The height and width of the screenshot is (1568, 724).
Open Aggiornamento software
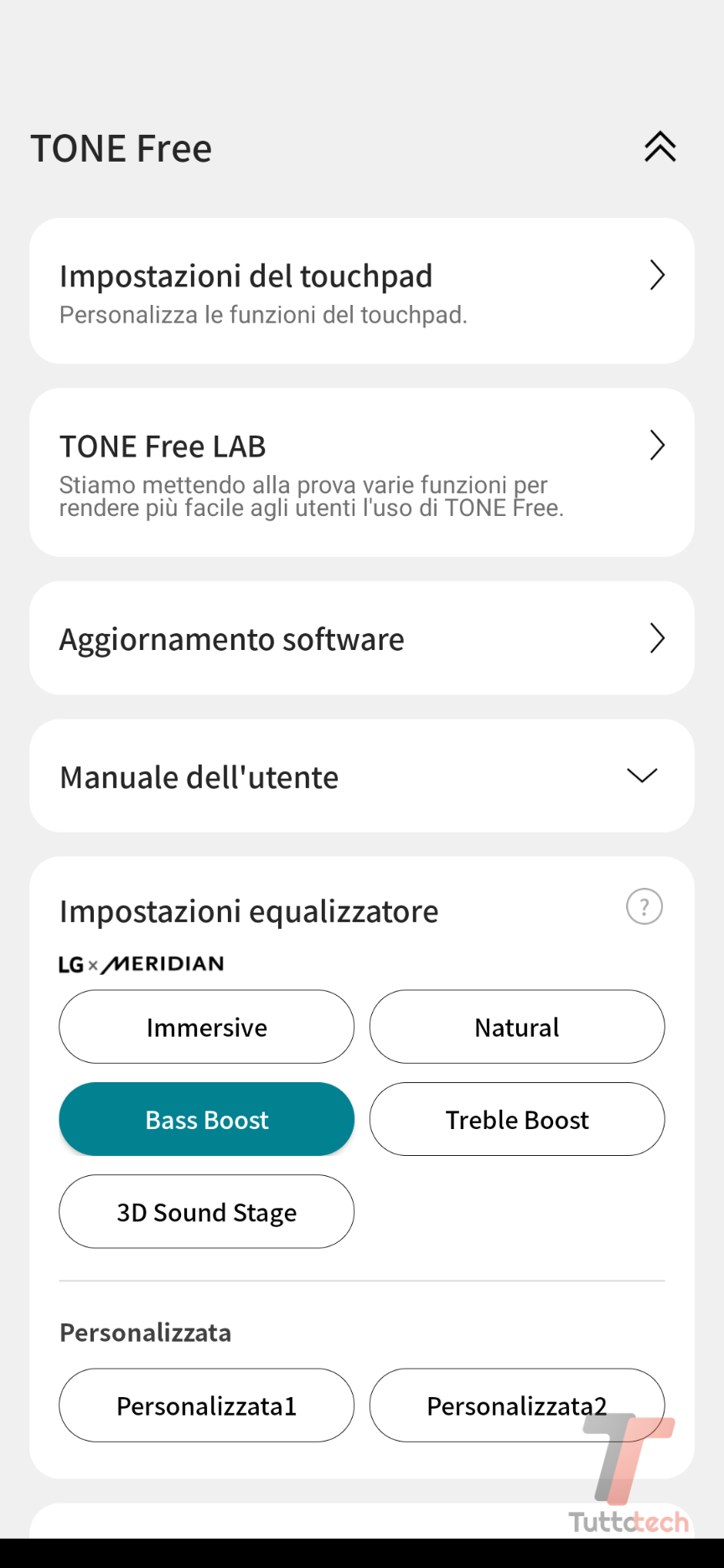(x=361, y=638)
